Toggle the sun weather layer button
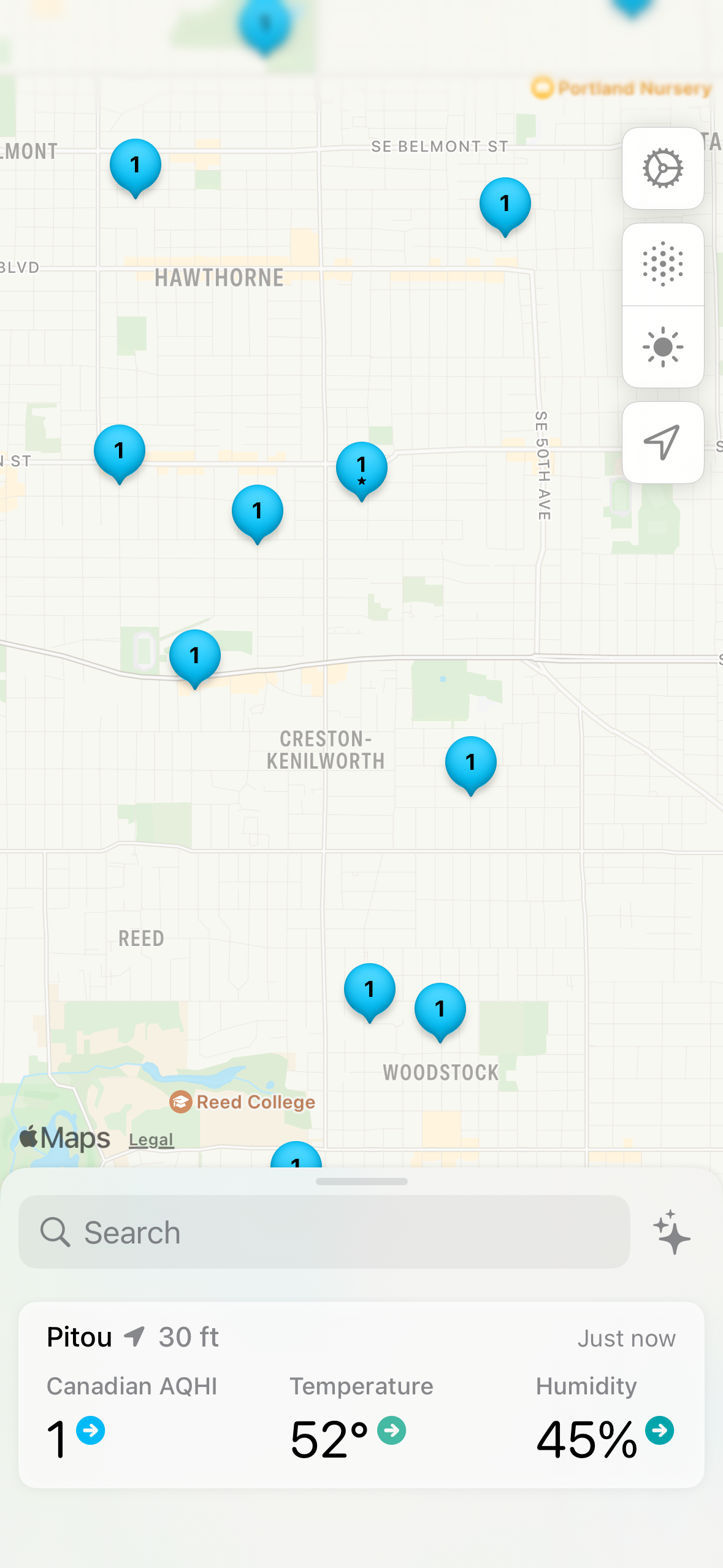 (x=662, y=347)
